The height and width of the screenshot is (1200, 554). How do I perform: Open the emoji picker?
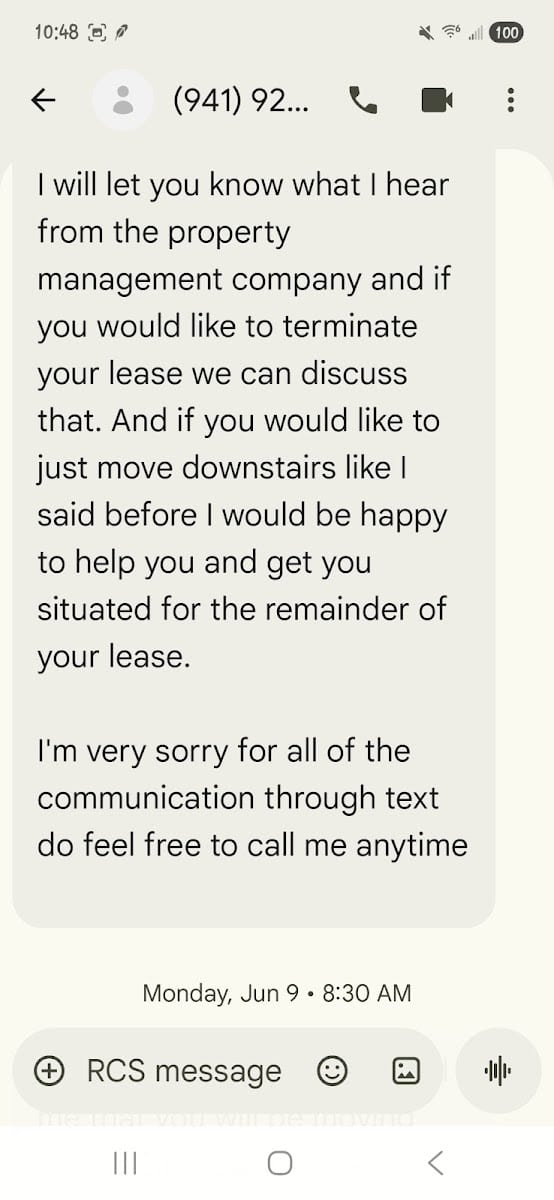tap(332, 1071)
